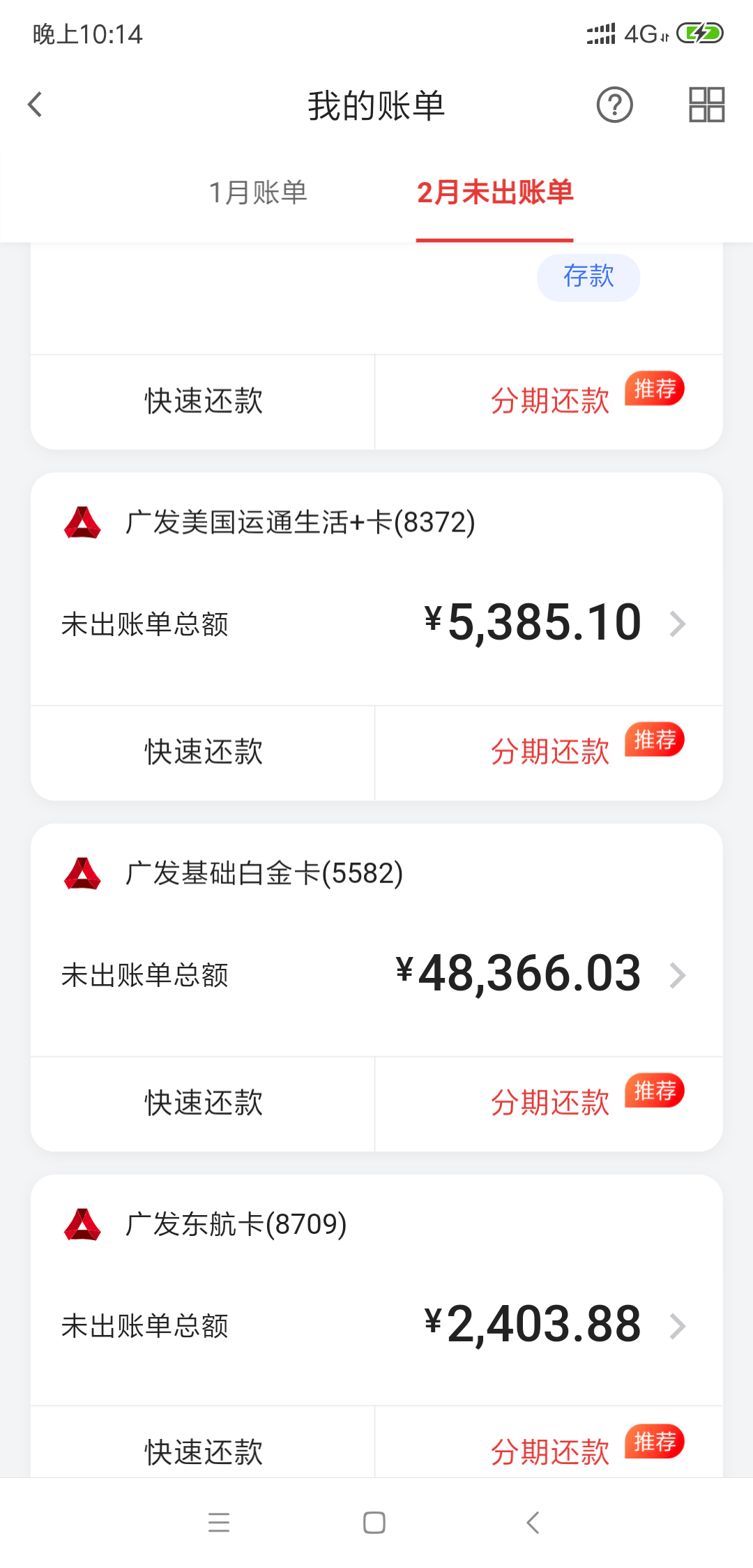Screen dimensions: 753x1568
Task: Go back from 我的账单 page
Action: tap(36, 105)
